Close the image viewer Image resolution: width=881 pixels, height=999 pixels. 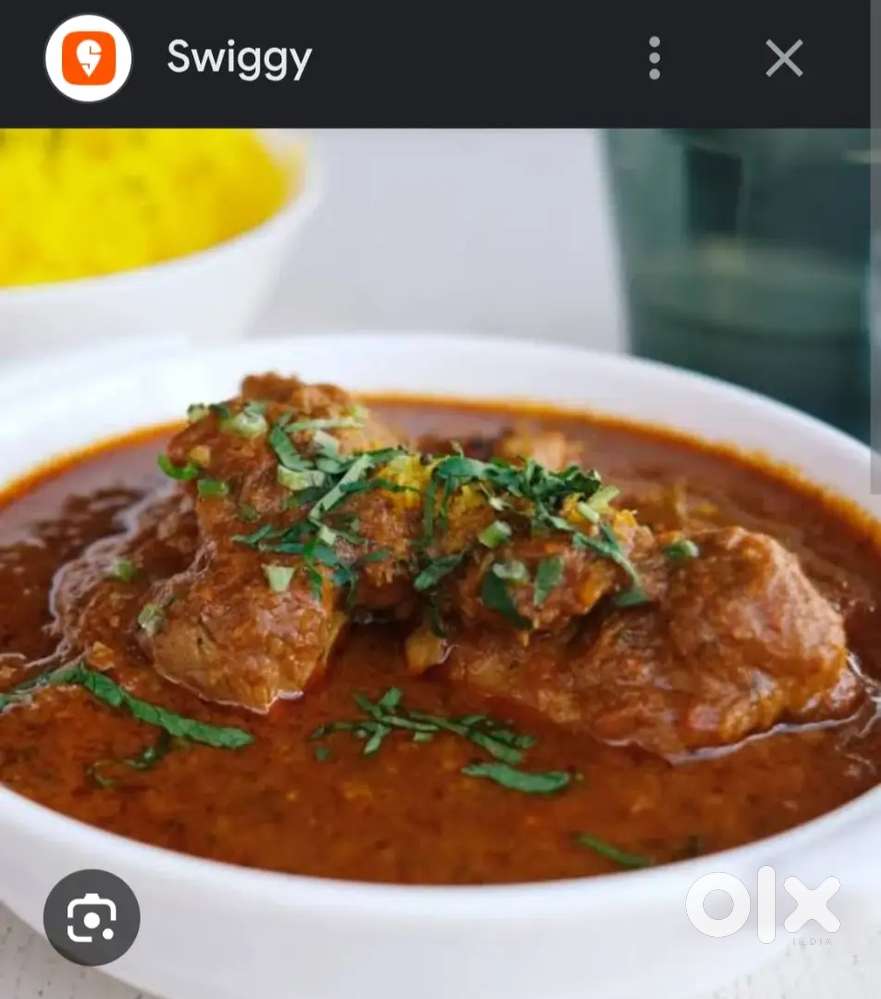point(784,59)
